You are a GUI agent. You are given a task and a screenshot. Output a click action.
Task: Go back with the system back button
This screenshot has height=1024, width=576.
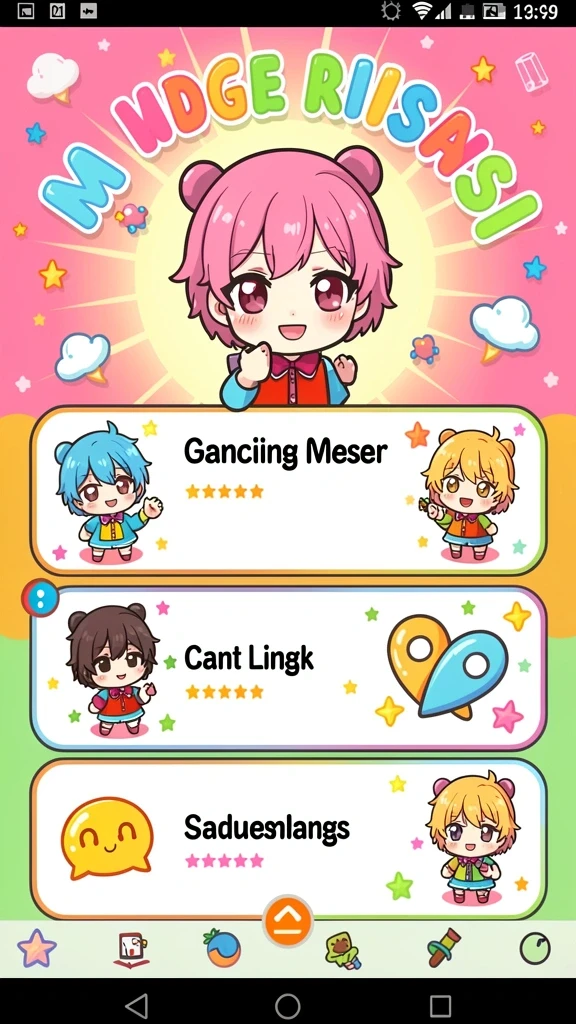(x=136, y=1006)
